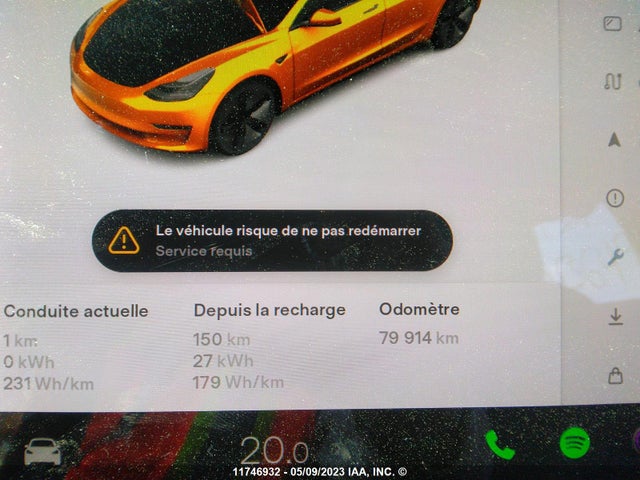This screenshot has height=480, width=640.
Task: Launch the Spotify app
Action: point(574,442)
